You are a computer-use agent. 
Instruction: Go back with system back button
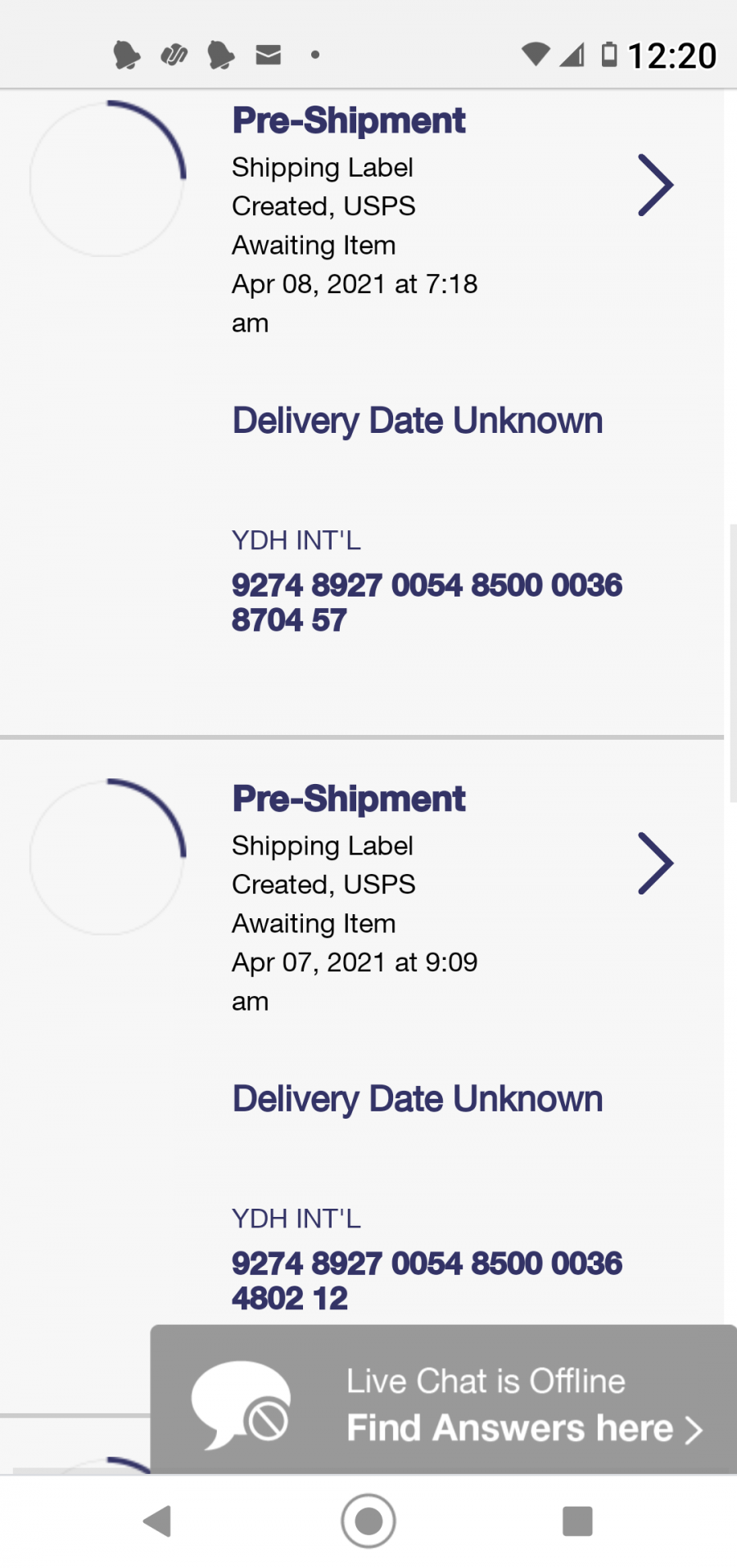157,1521
